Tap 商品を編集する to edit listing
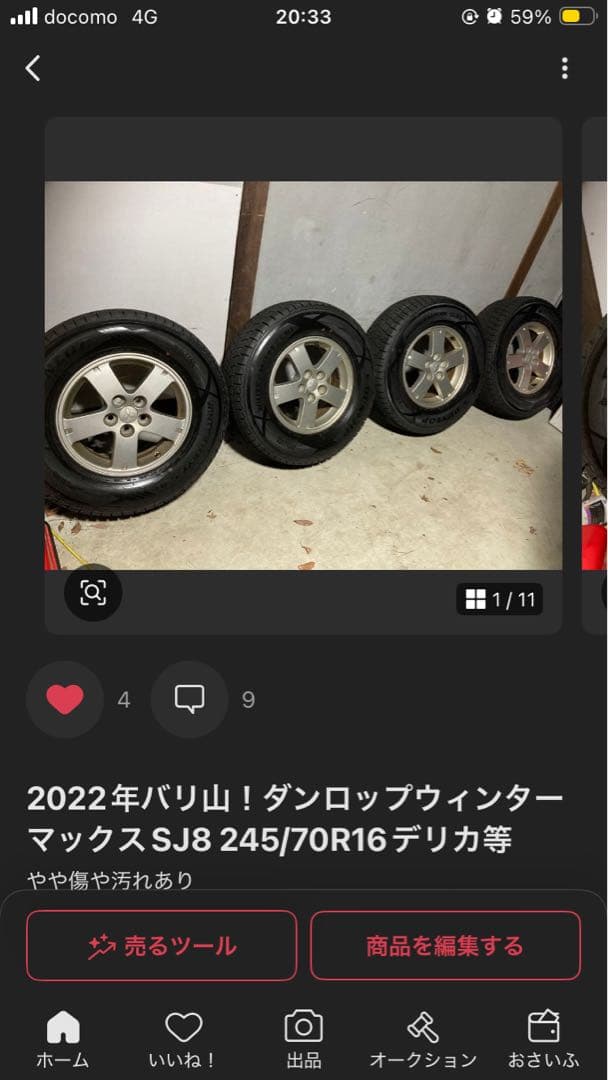Viewport: 608px width, 1080px height. [x=445, y=945]
